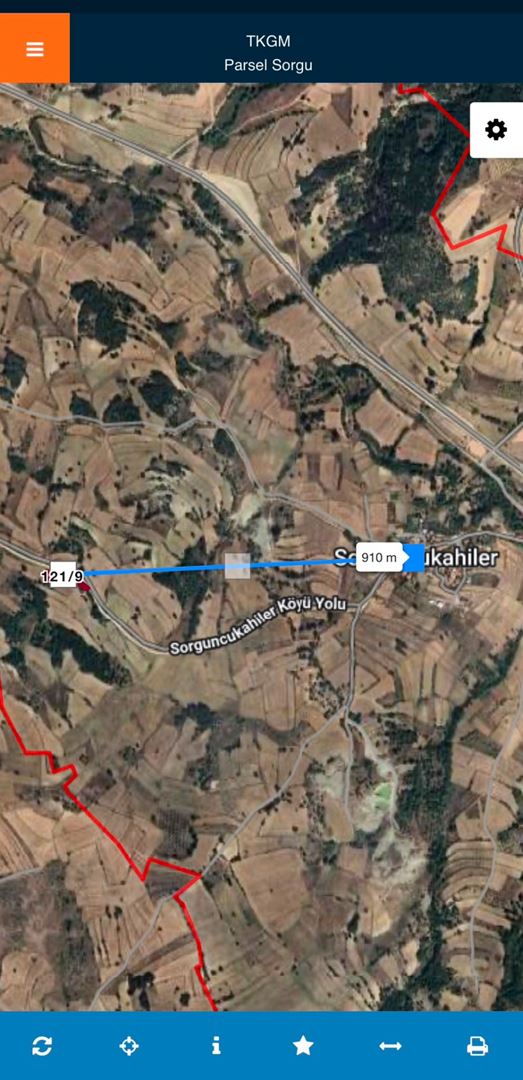Select the distance measure arrow tool

(x=390, y=1046)
